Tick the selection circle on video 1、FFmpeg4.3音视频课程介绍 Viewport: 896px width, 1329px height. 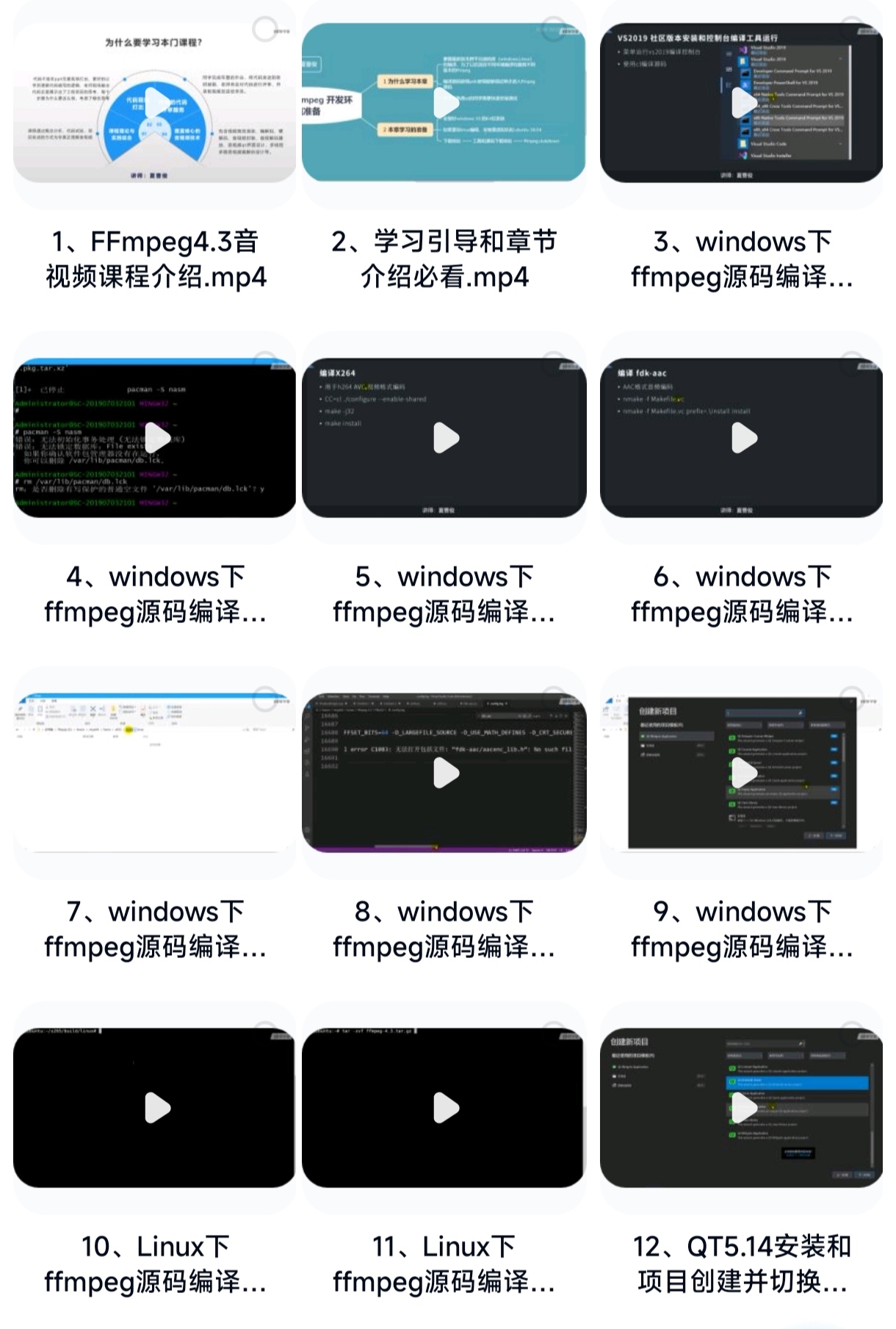(264, 29)
